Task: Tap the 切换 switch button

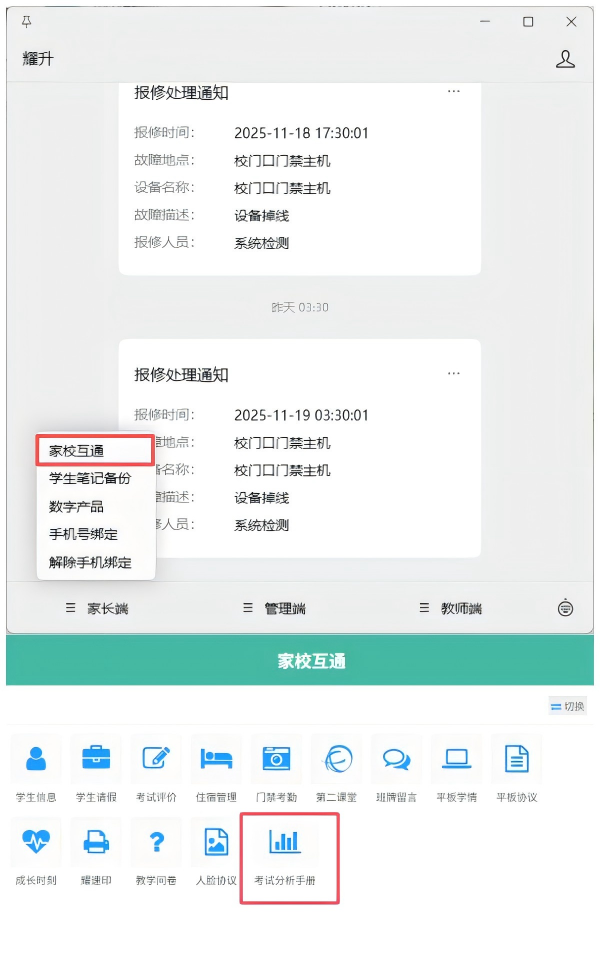Action: [567, 706]
